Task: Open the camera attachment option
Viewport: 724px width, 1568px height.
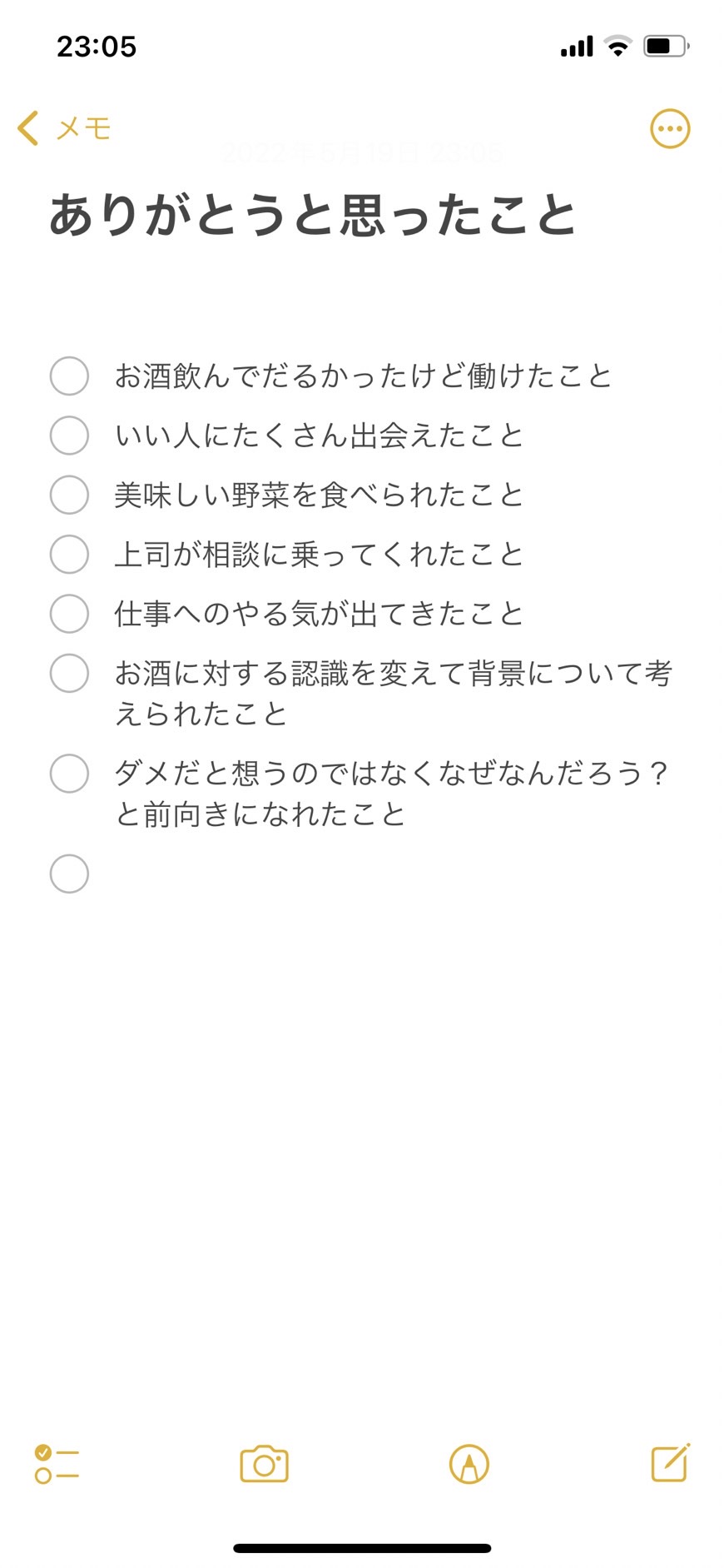Action: tap(264, 1464)
